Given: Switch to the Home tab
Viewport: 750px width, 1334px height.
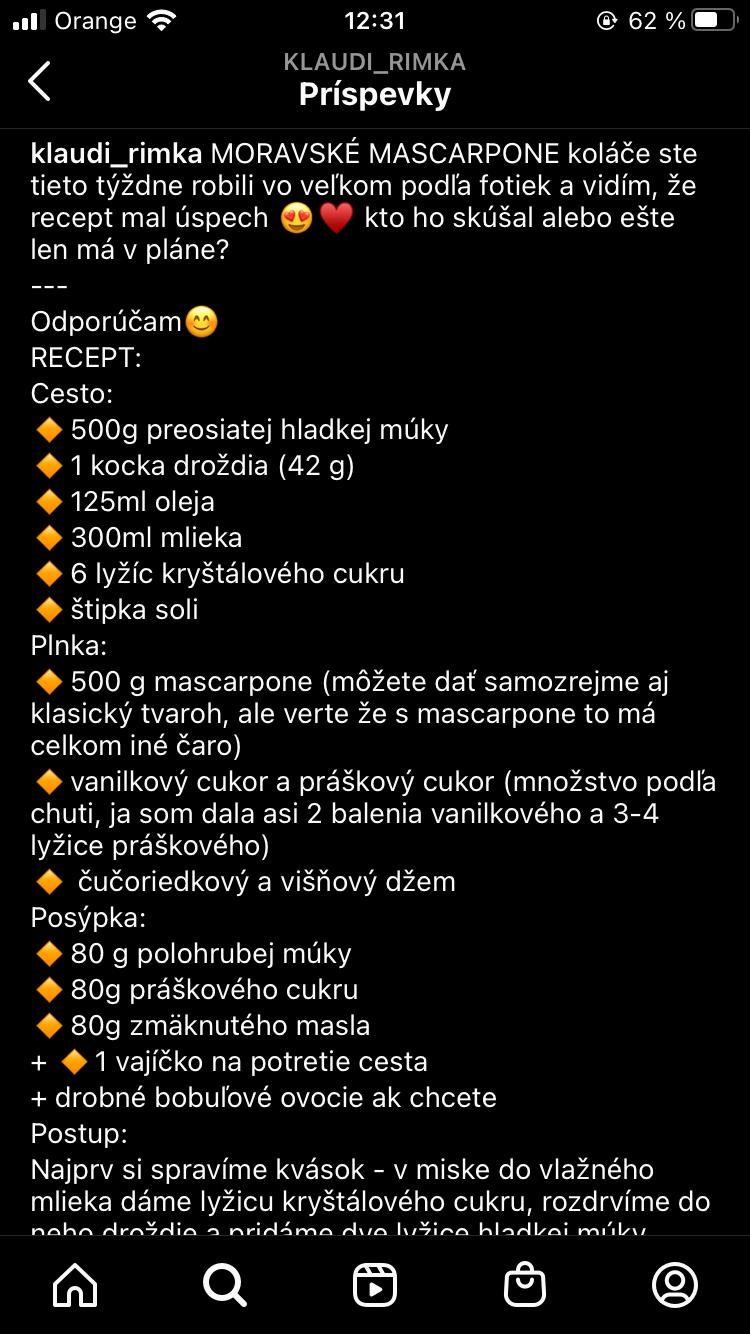Looking at the screenshot, I should pyautogui.click(x=75, y=1284).
